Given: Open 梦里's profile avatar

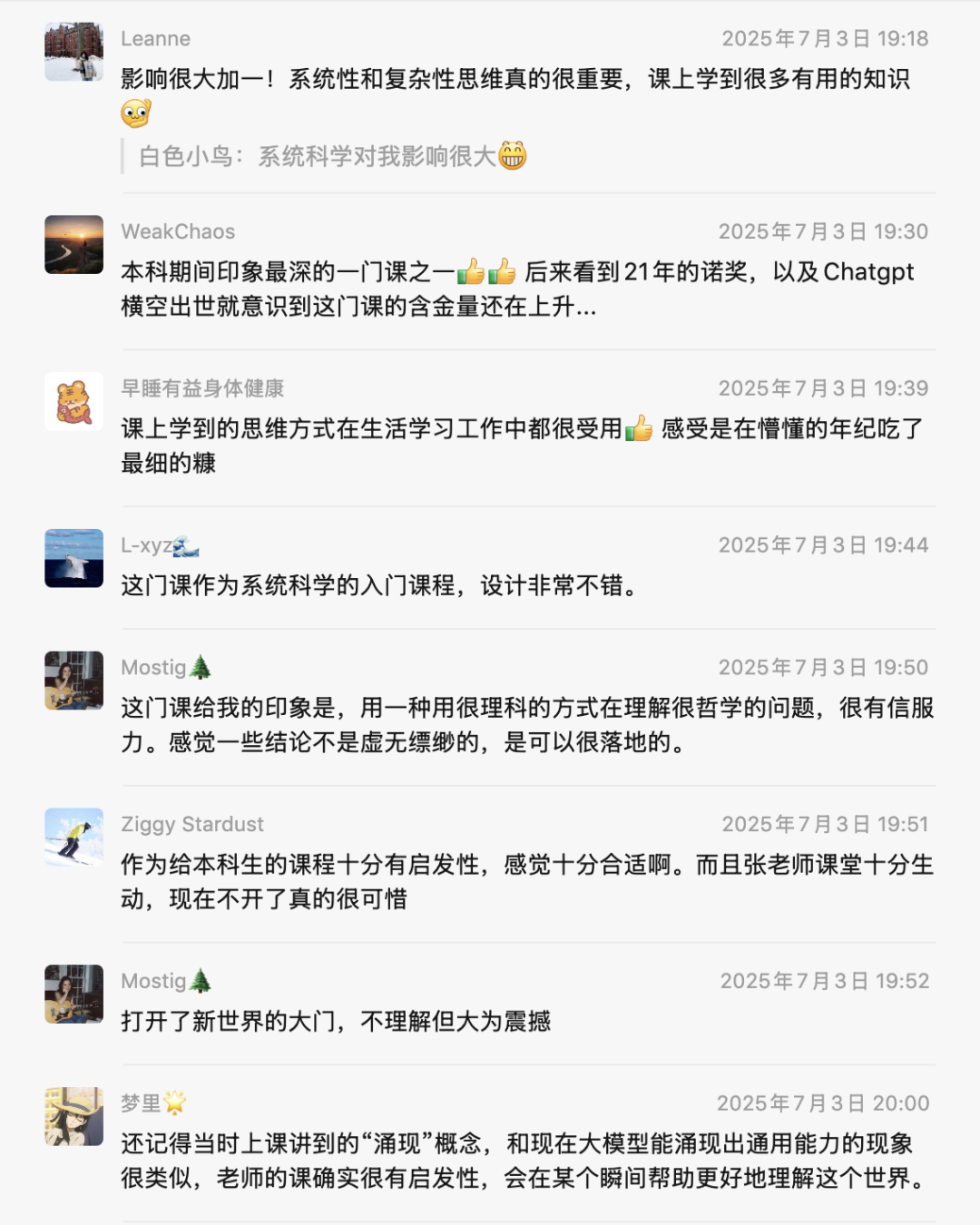Looking at the screenshot, I should (73, 1116).
